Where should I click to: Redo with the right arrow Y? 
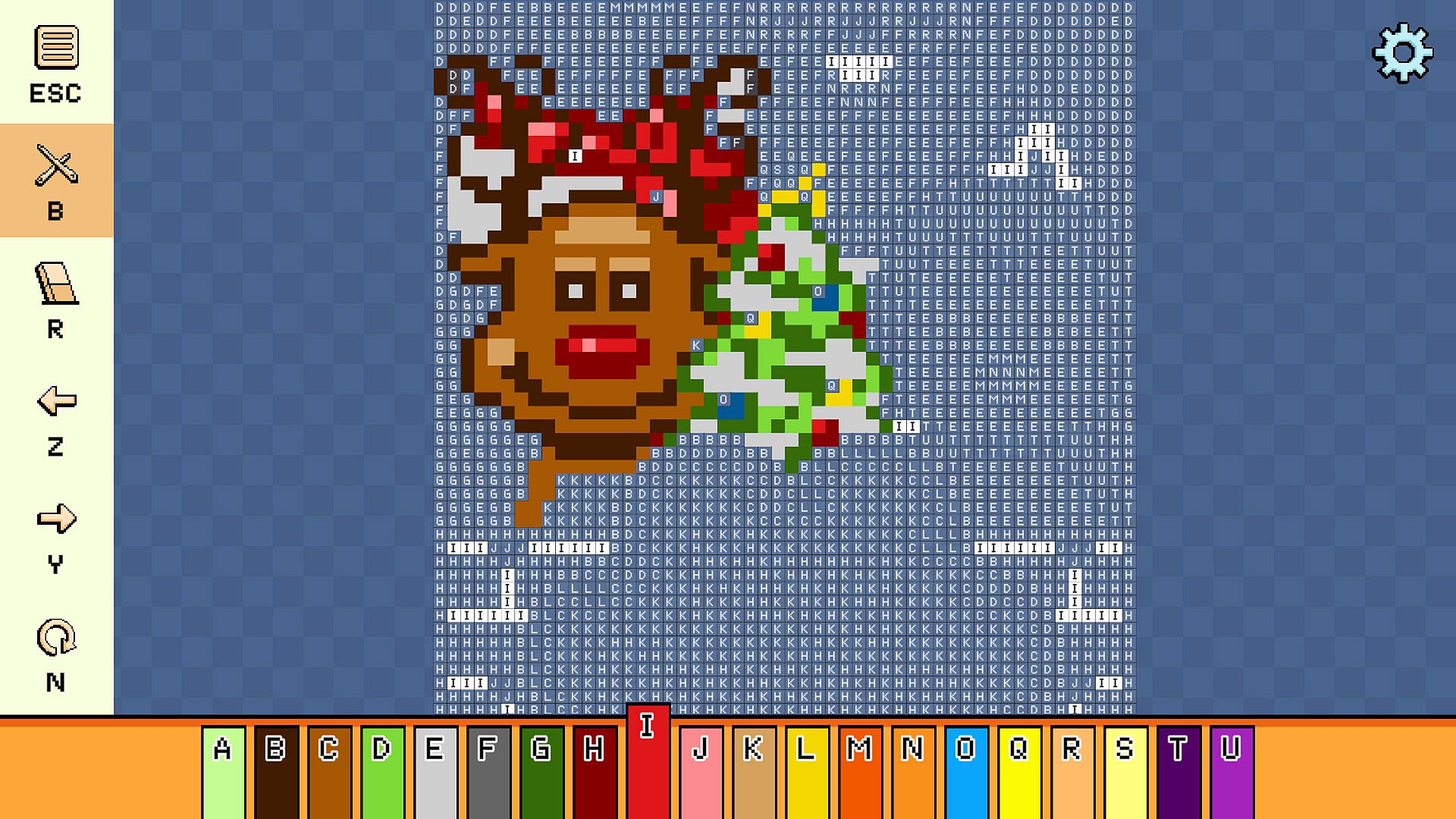(56, 535)
